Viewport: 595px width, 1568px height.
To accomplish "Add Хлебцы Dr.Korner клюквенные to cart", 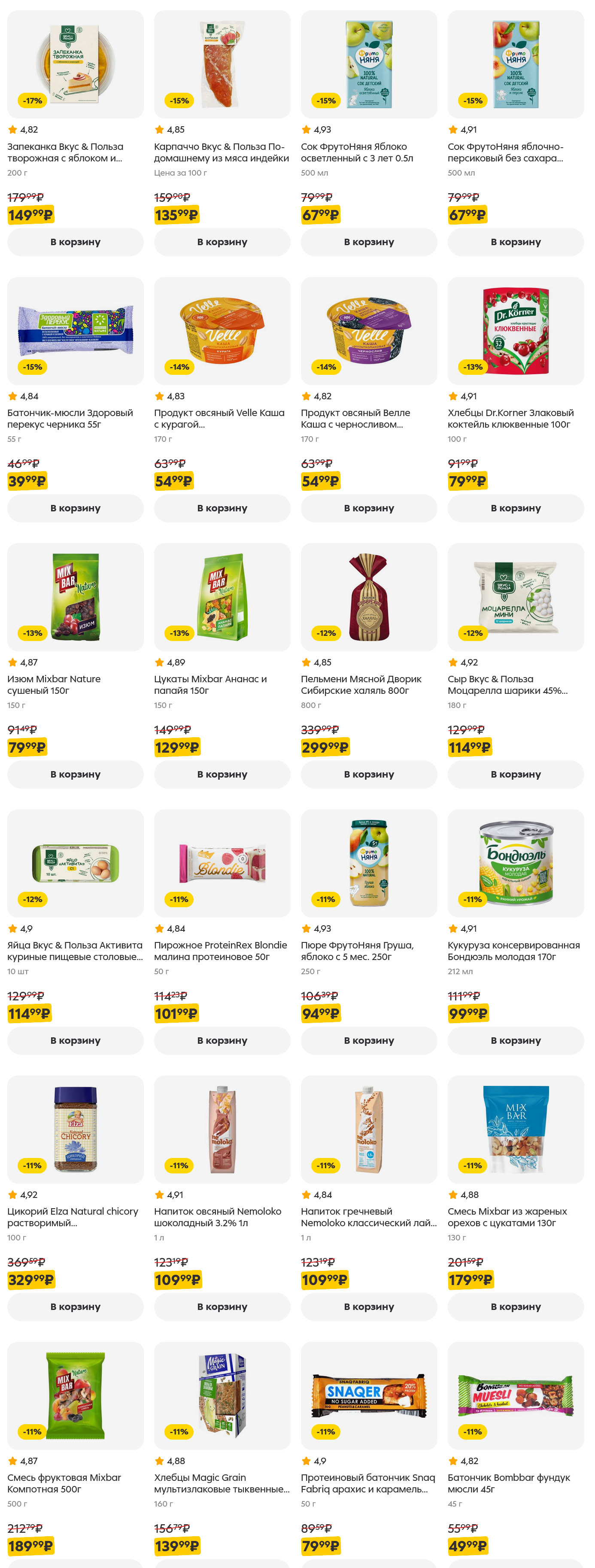I will click(515, 507).
